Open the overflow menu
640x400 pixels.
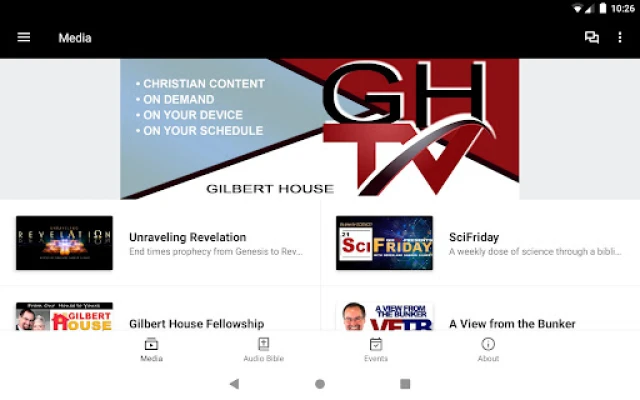(620, 38)
